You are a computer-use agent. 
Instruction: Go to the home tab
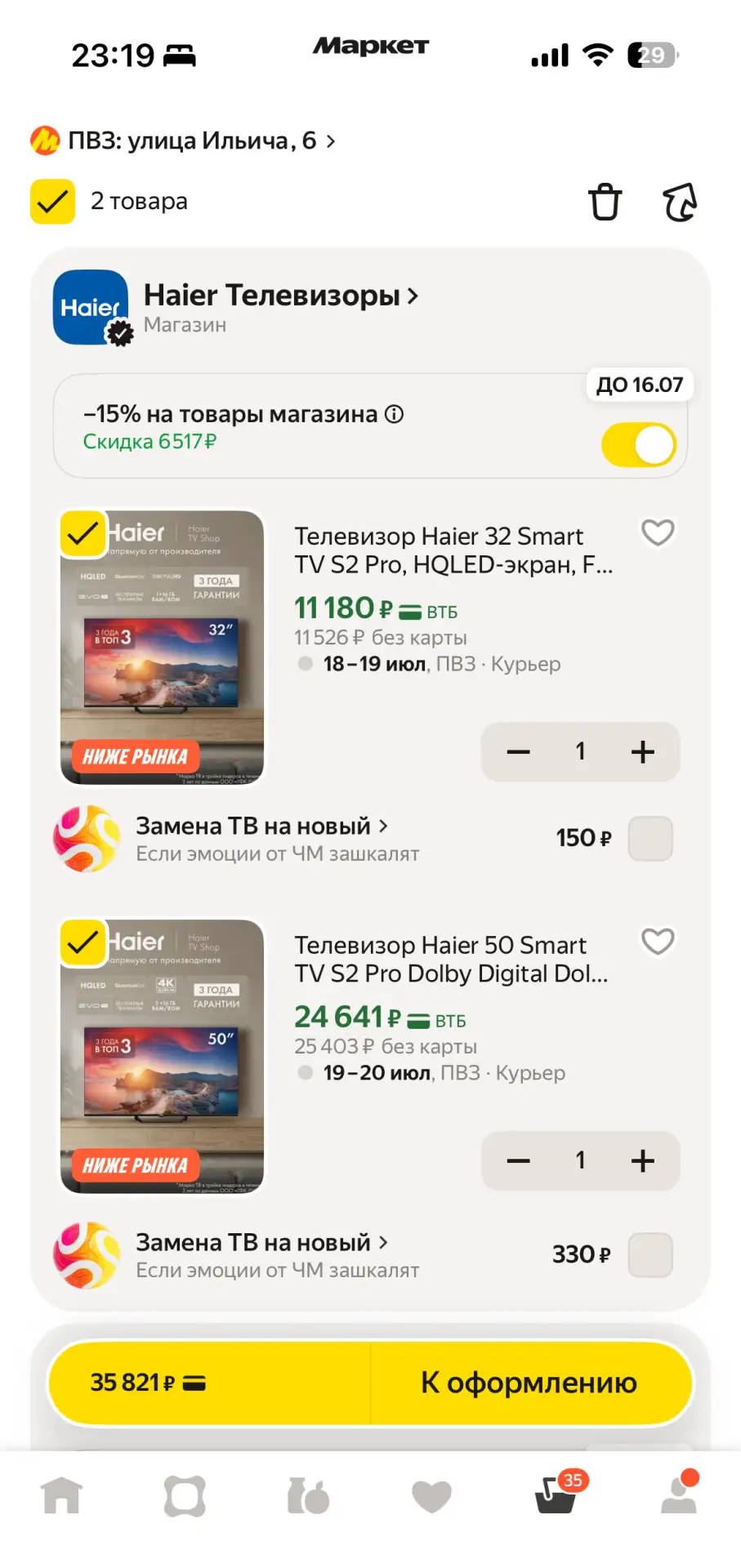62,1496
